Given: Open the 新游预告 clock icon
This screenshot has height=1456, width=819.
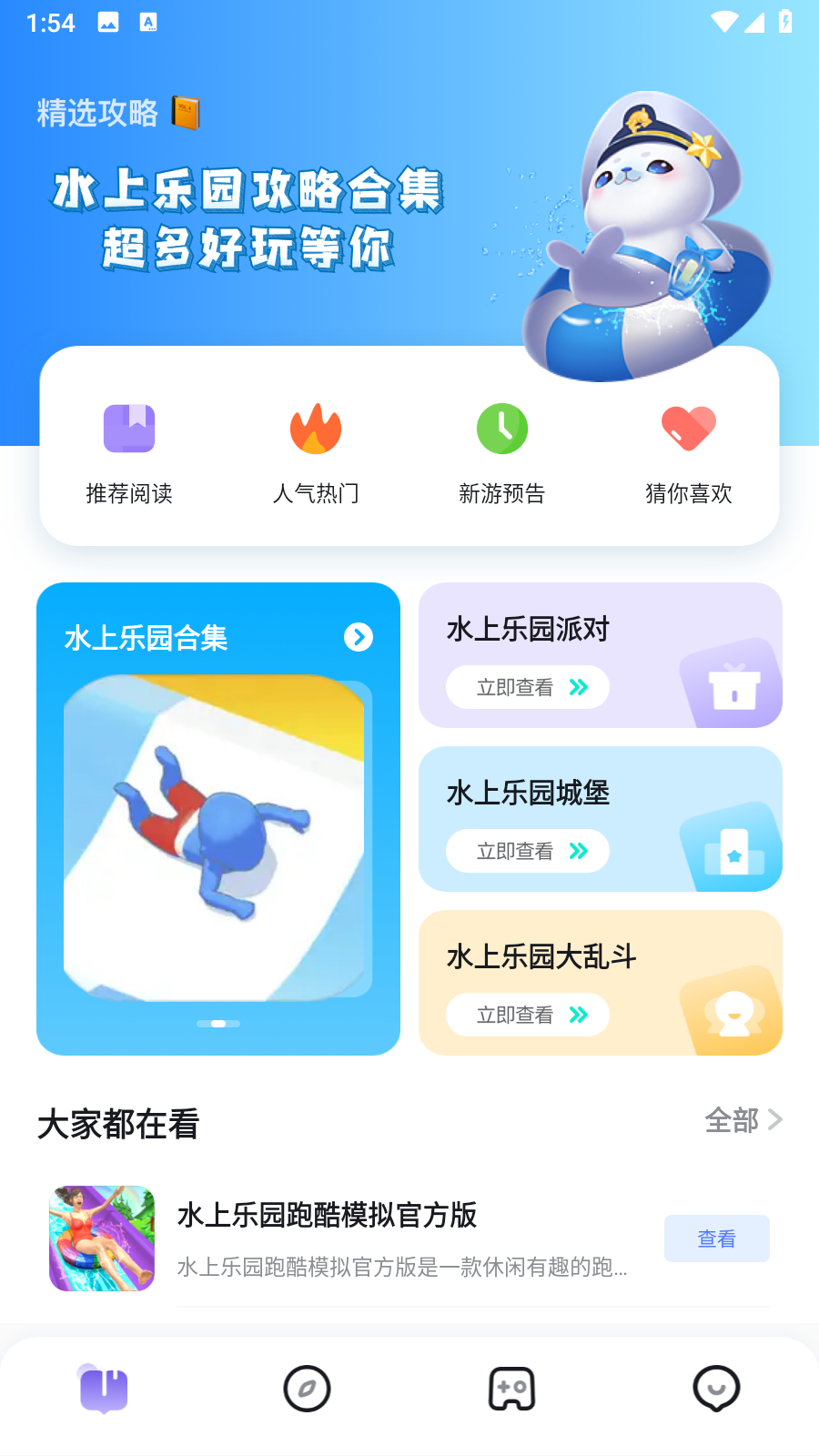Looking at the screenshot, I should (501, 428).
